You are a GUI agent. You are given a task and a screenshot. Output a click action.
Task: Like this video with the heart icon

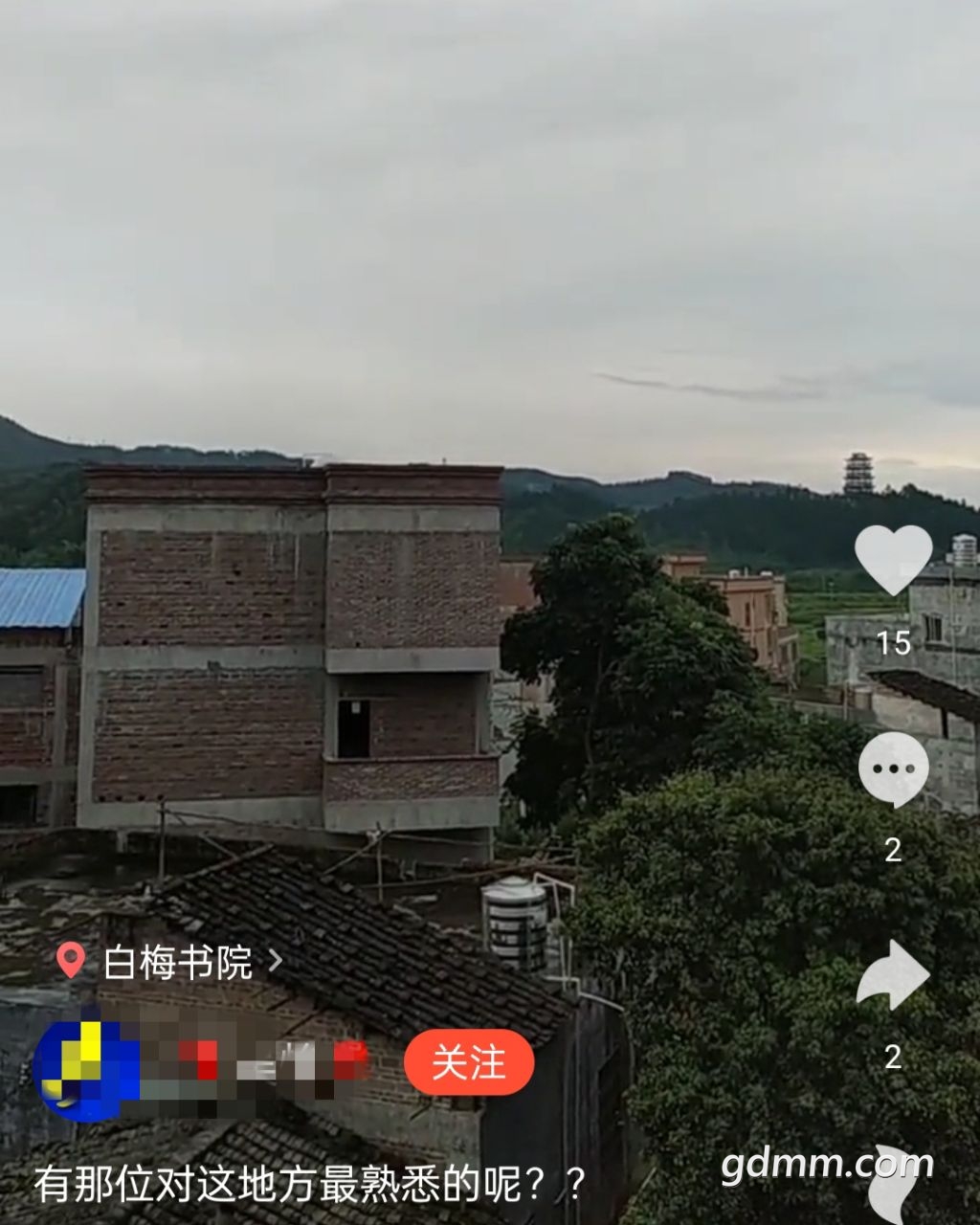point(893,559)
